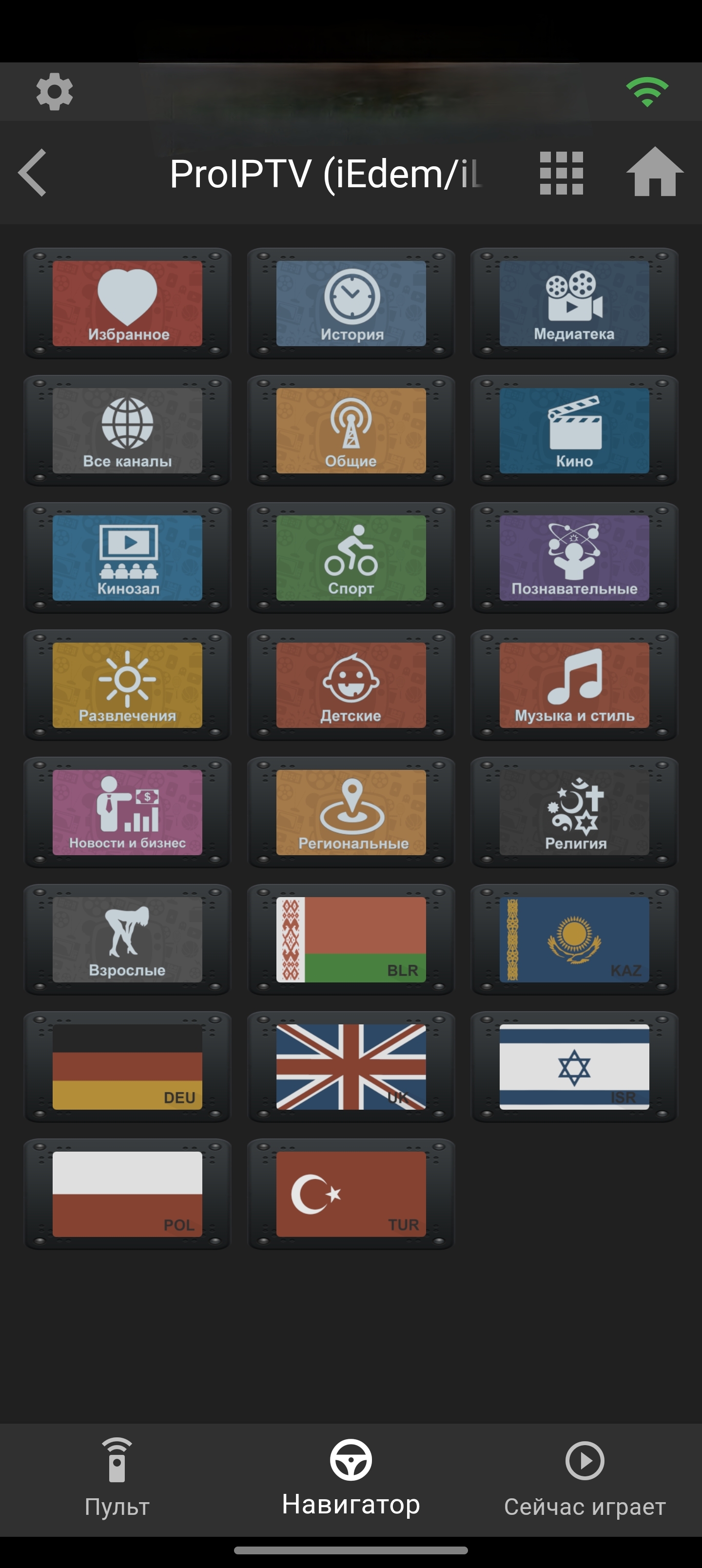Select the Спорт category

(351, 558)
